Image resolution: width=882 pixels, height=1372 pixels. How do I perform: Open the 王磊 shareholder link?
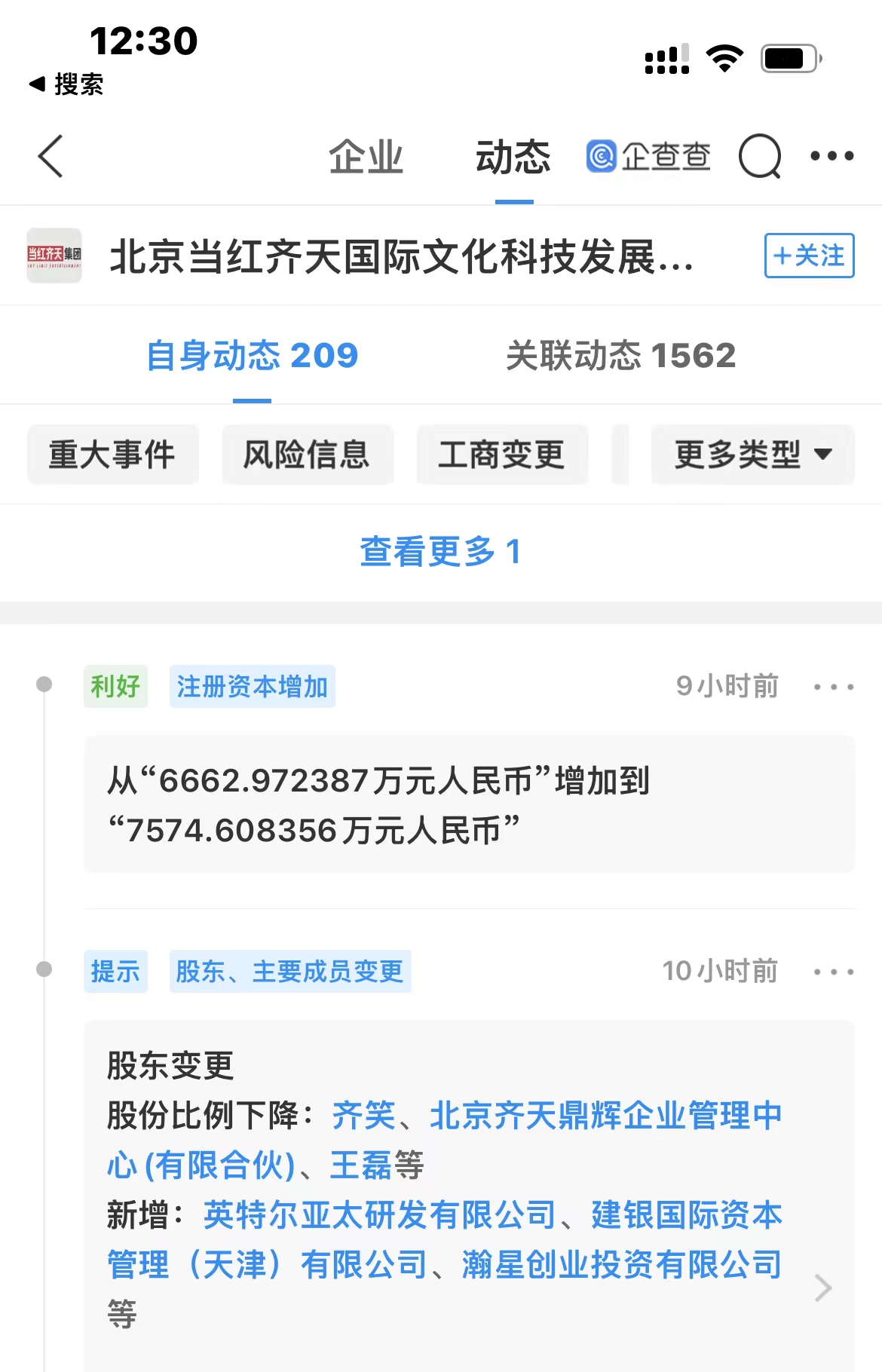point(360,1165)
